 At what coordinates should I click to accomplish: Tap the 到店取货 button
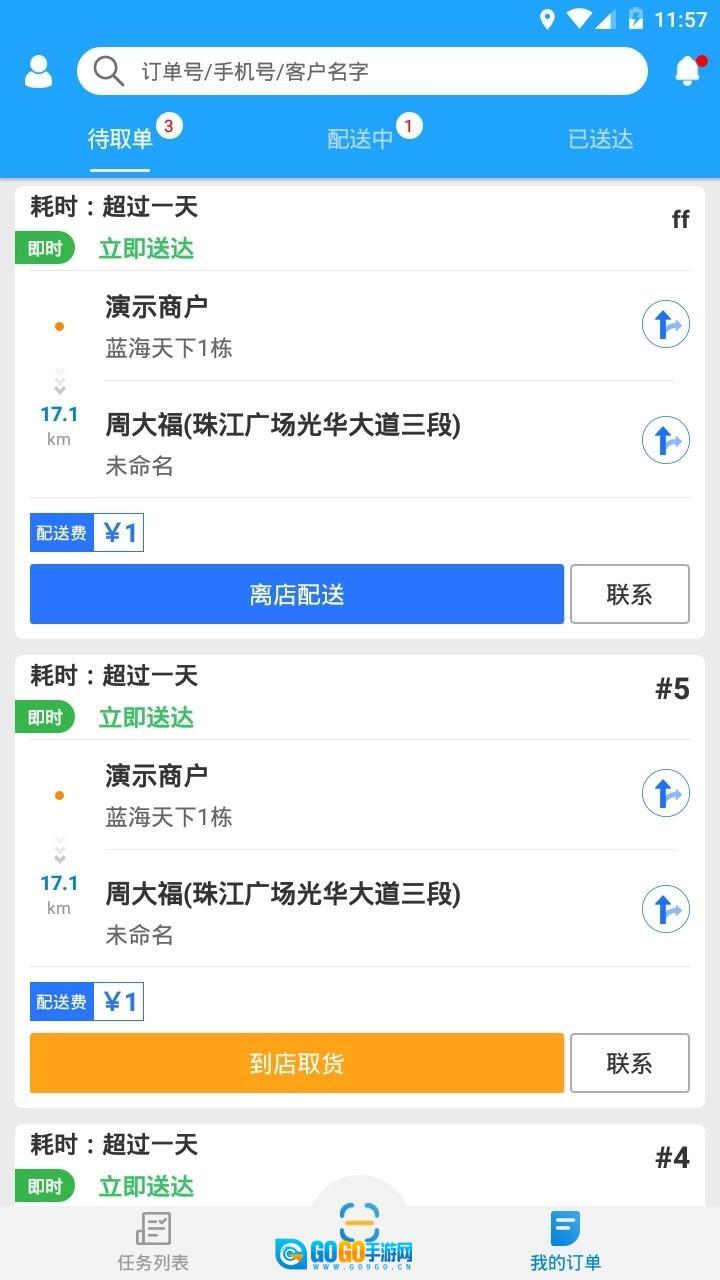coord(297,1063)
